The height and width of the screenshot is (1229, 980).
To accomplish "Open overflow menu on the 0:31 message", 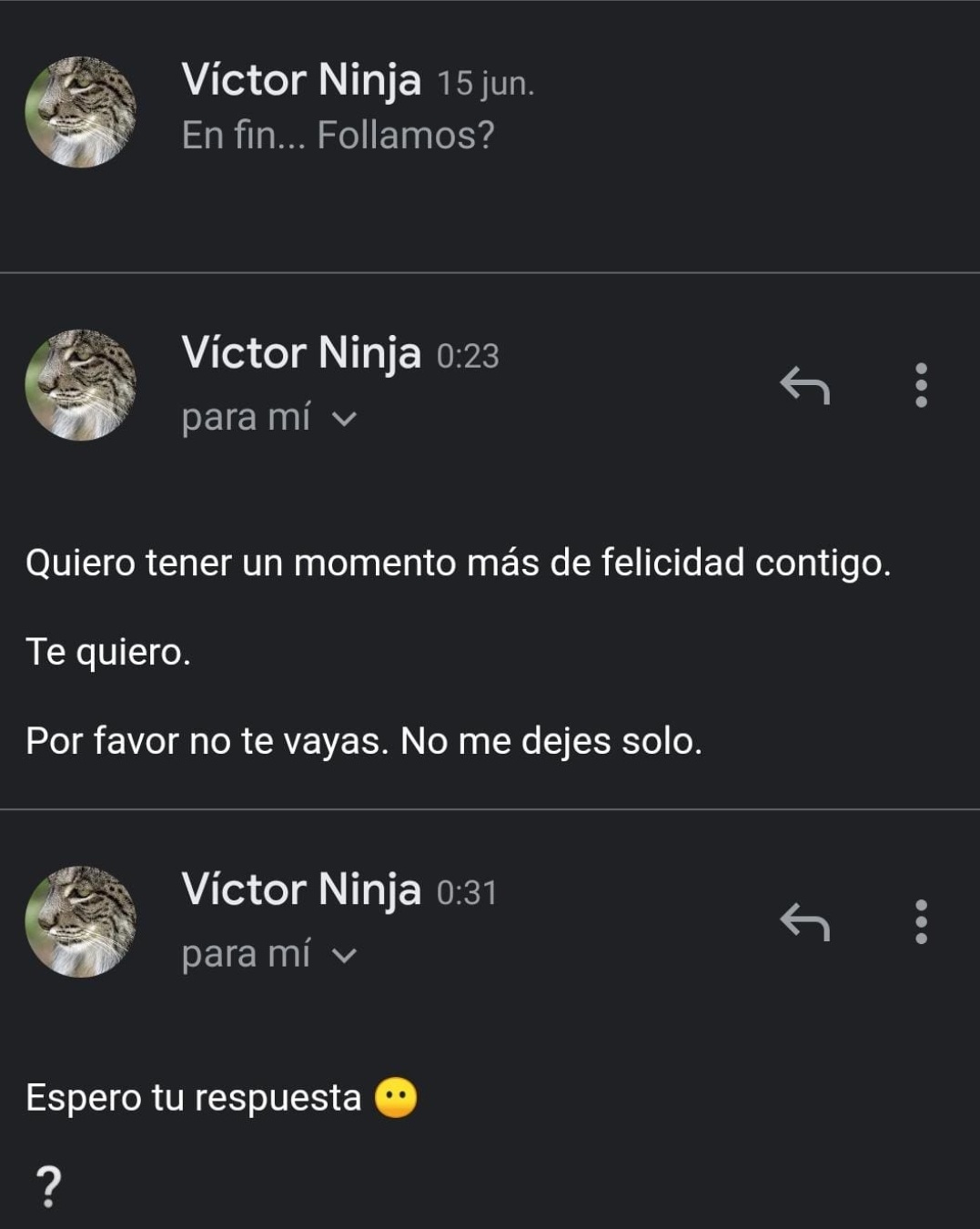I will (x=921, y=922).
